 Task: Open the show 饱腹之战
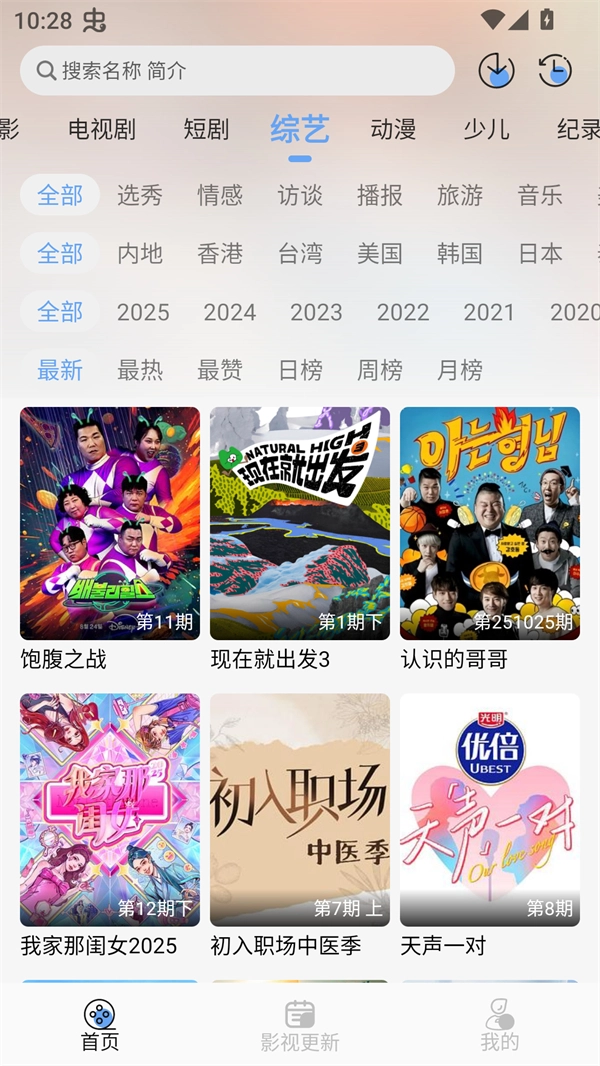click(110, 523)
